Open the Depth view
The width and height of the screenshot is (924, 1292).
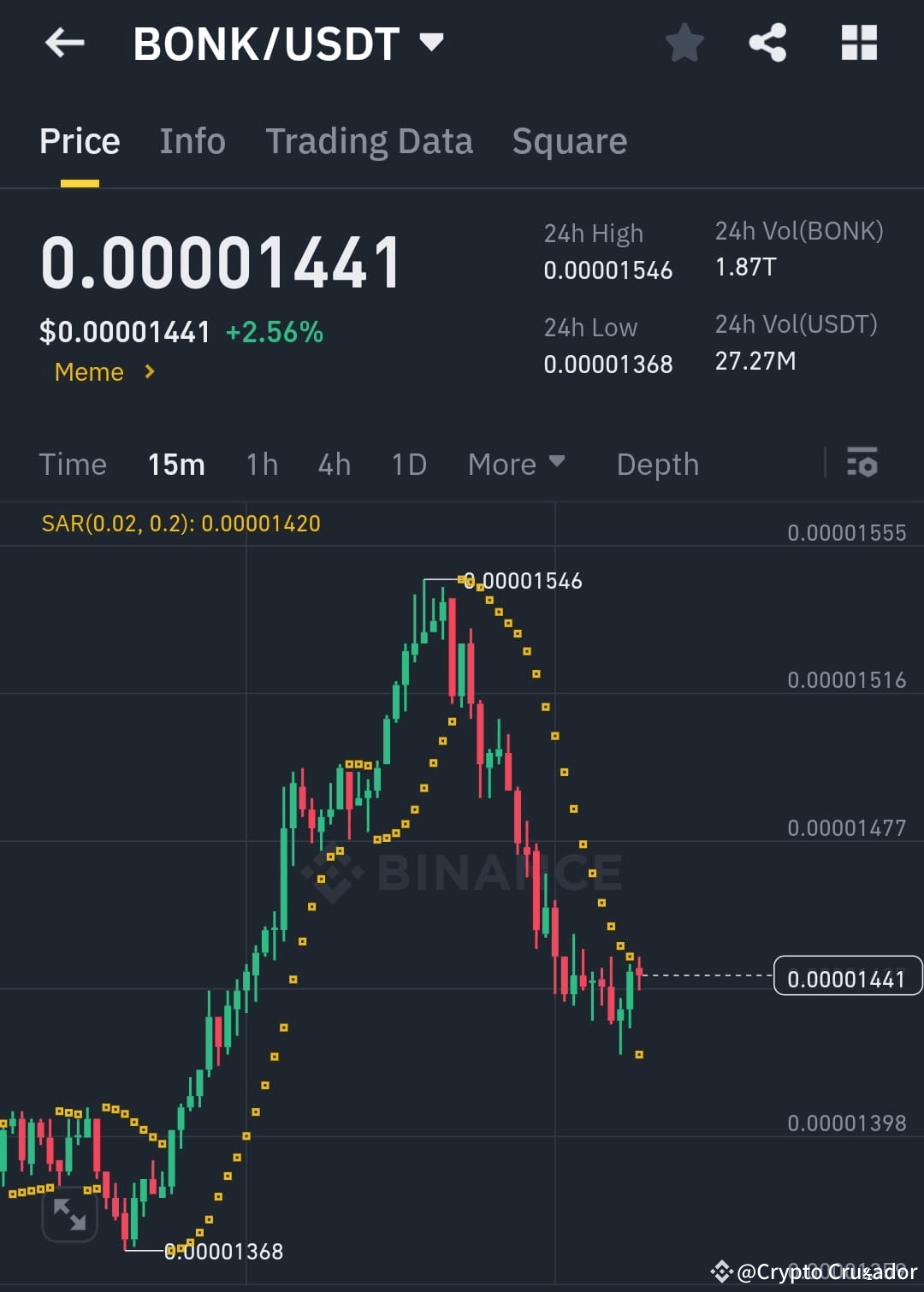[x=657, y=464]
